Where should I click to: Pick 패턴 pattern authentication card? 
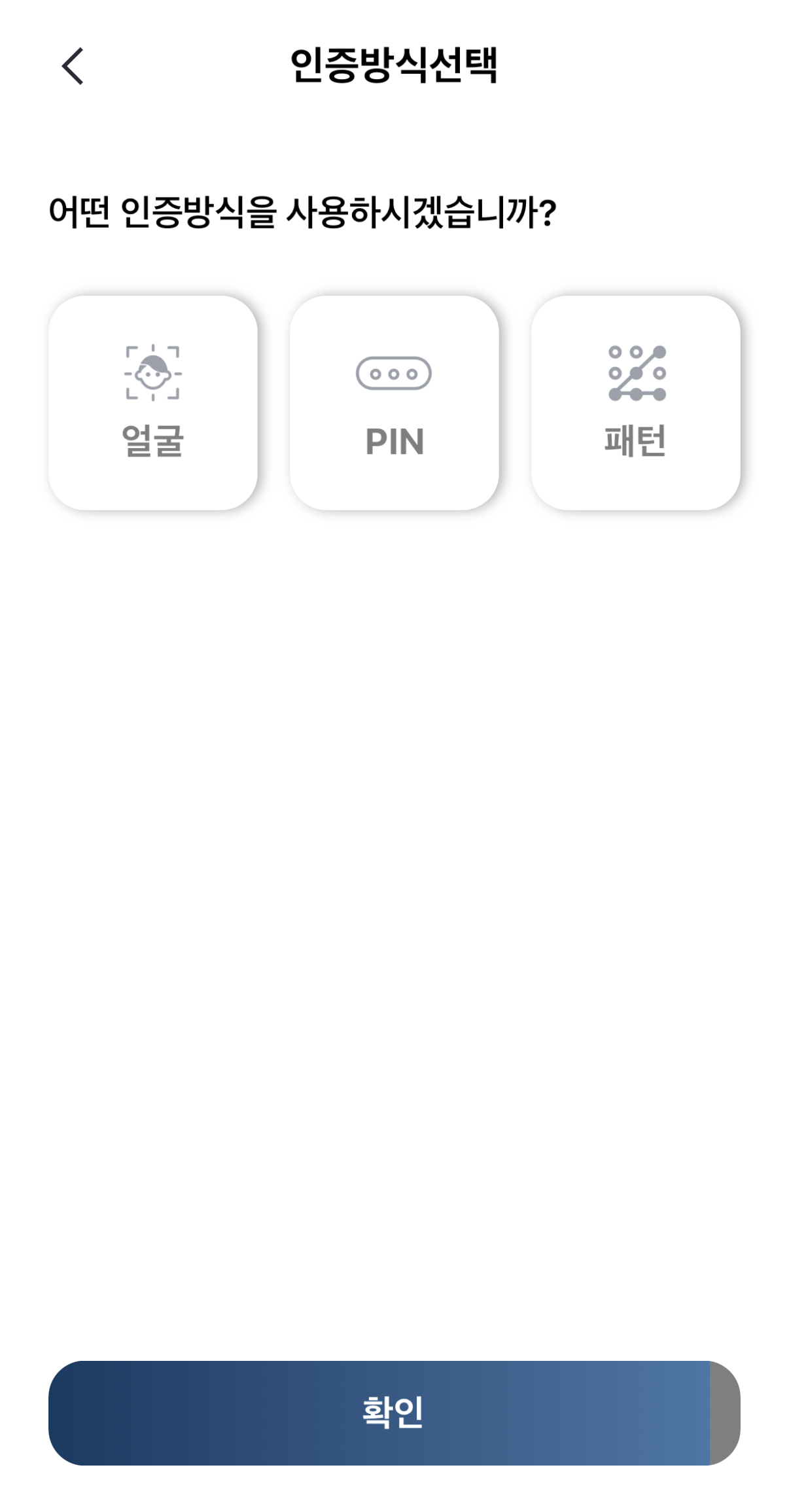tap(635, 403)
